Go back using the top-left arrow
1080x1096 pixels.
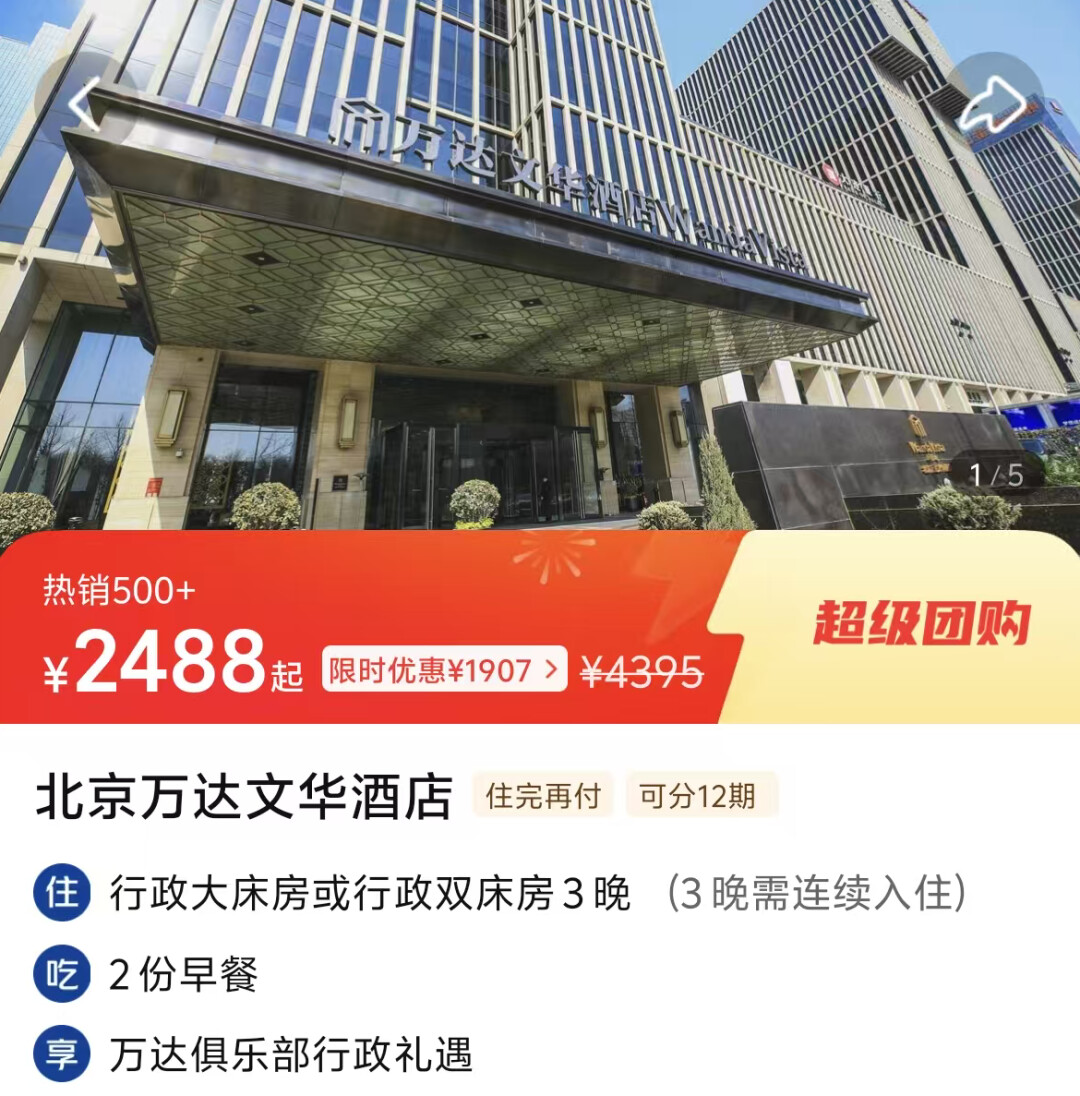(84, 104)
